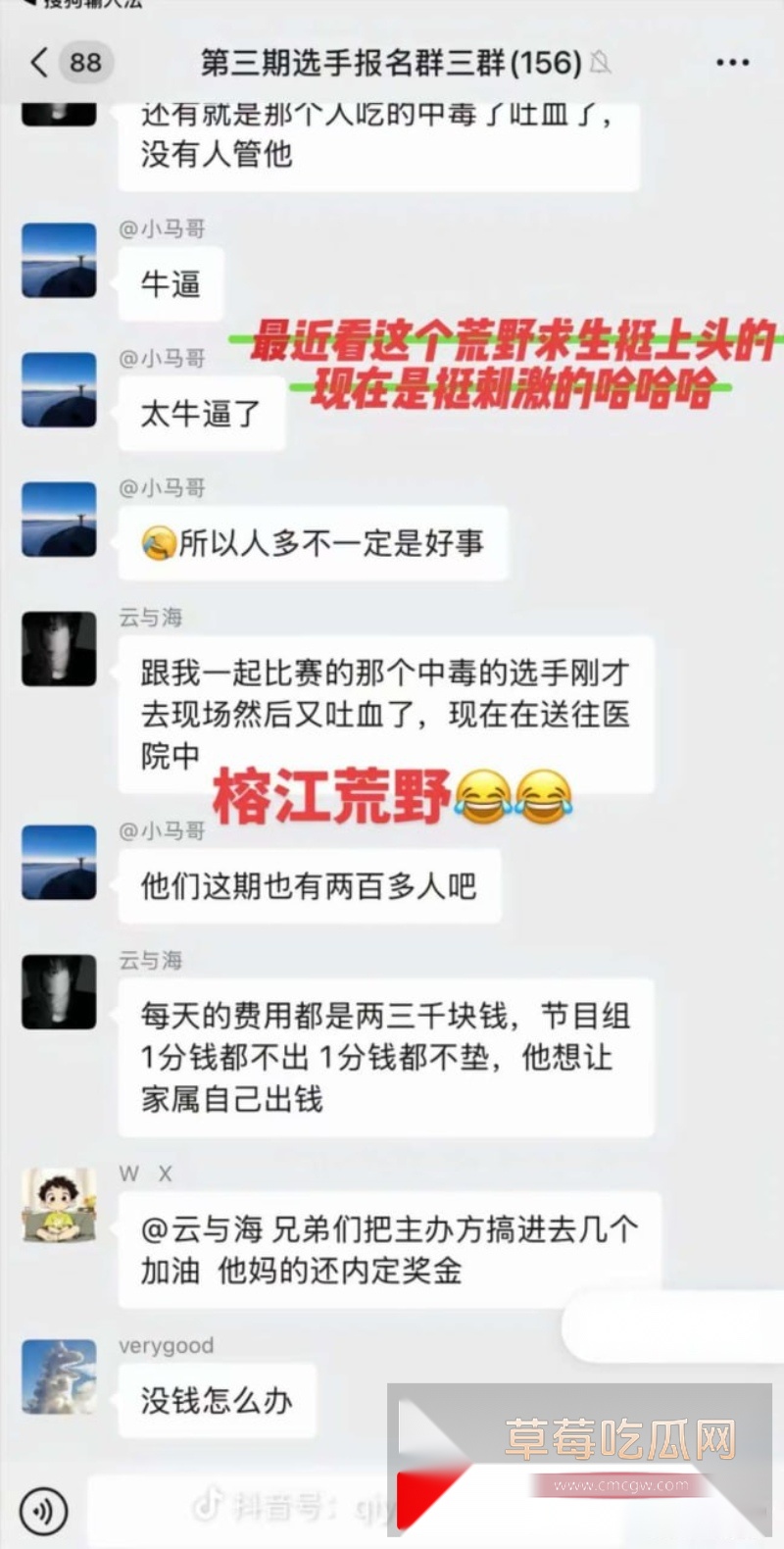Screen dimensions: 784x1549
Task: Select the 牛逼 message bubble
Action: click(171, 282)
